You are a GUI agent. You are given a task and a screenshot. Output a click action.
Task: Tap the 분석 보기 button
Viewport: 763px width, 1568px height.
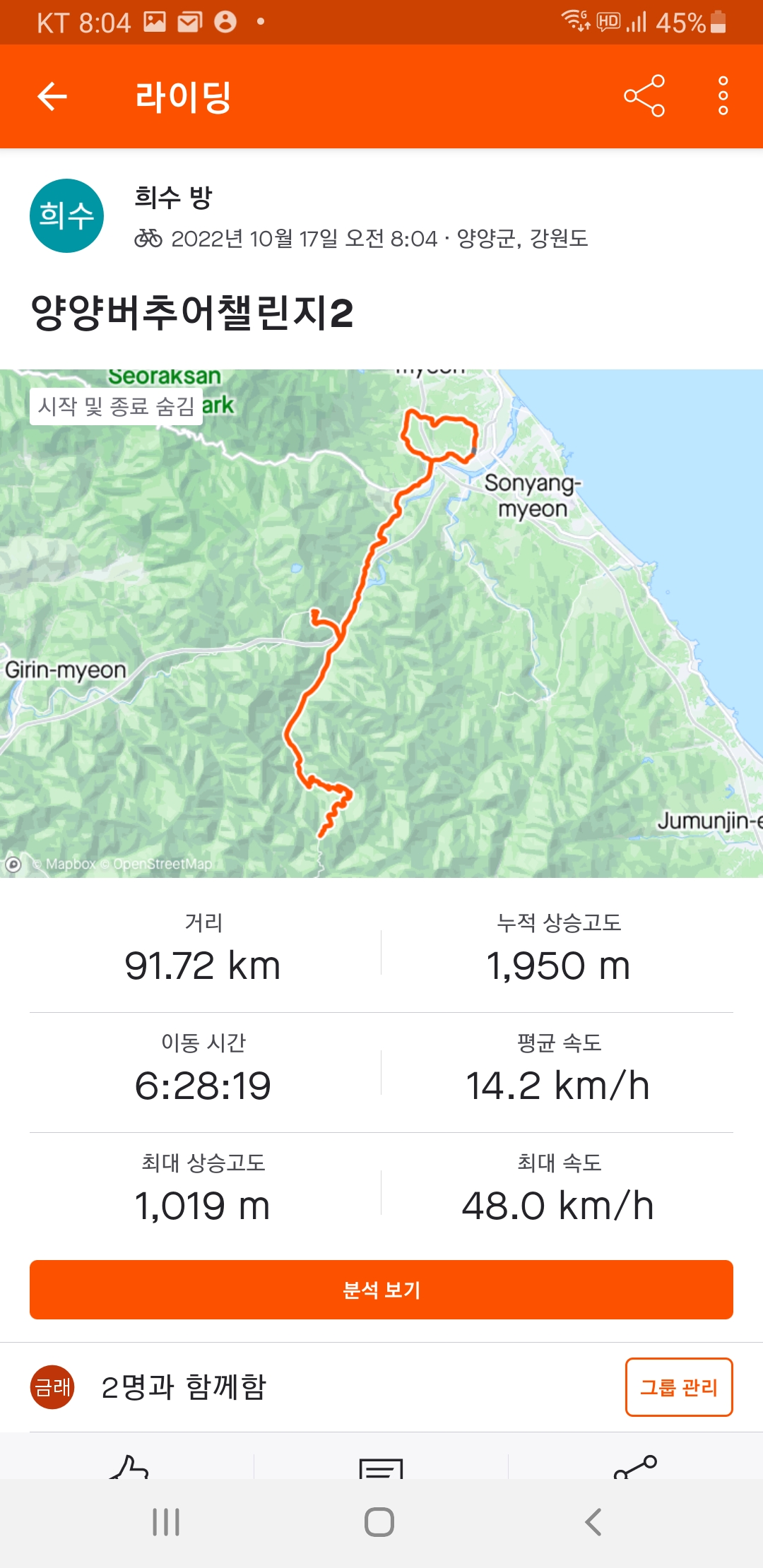coord(381,1290)
